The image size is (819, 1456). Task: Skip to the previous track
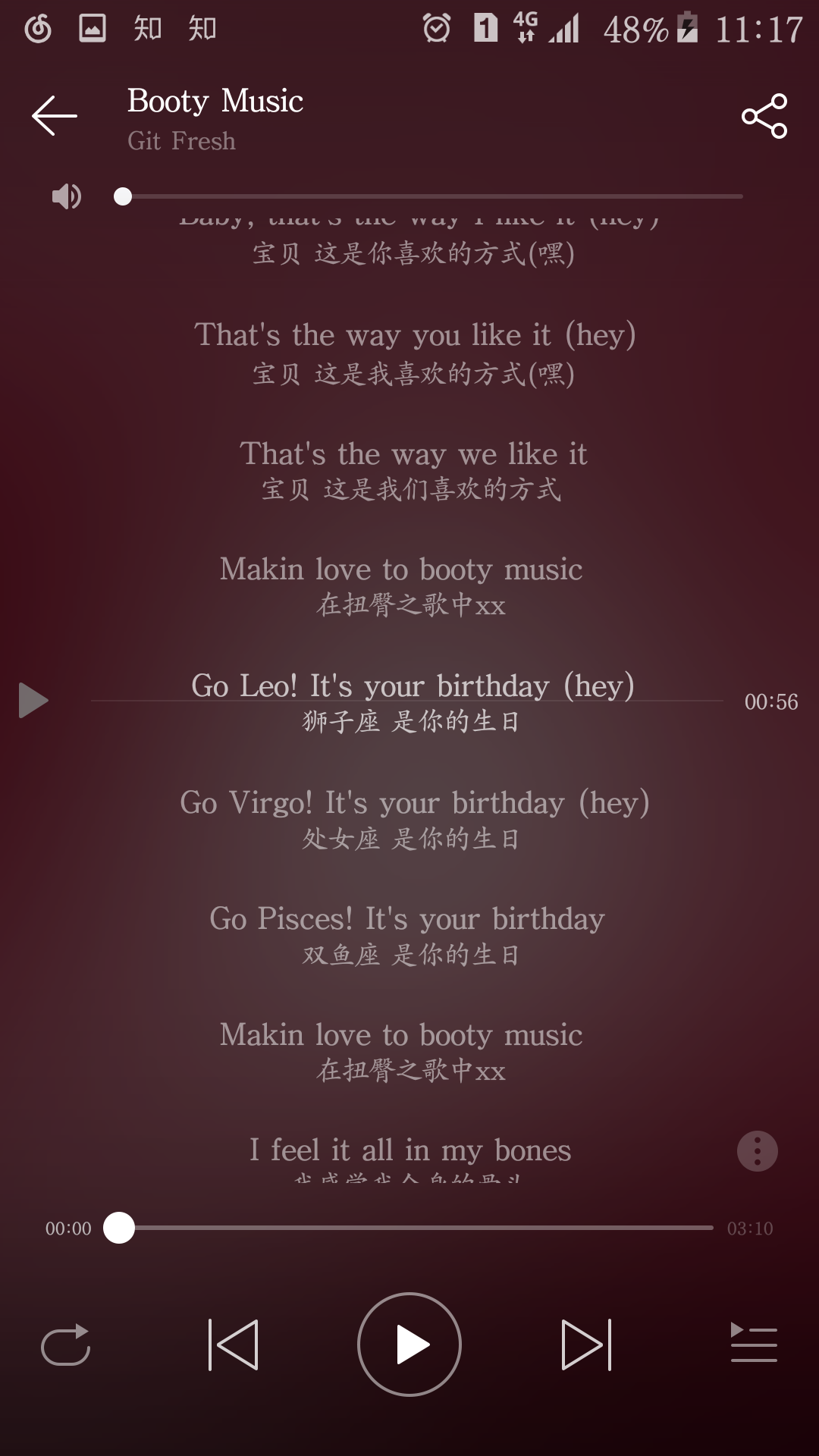coord(234,1345)
